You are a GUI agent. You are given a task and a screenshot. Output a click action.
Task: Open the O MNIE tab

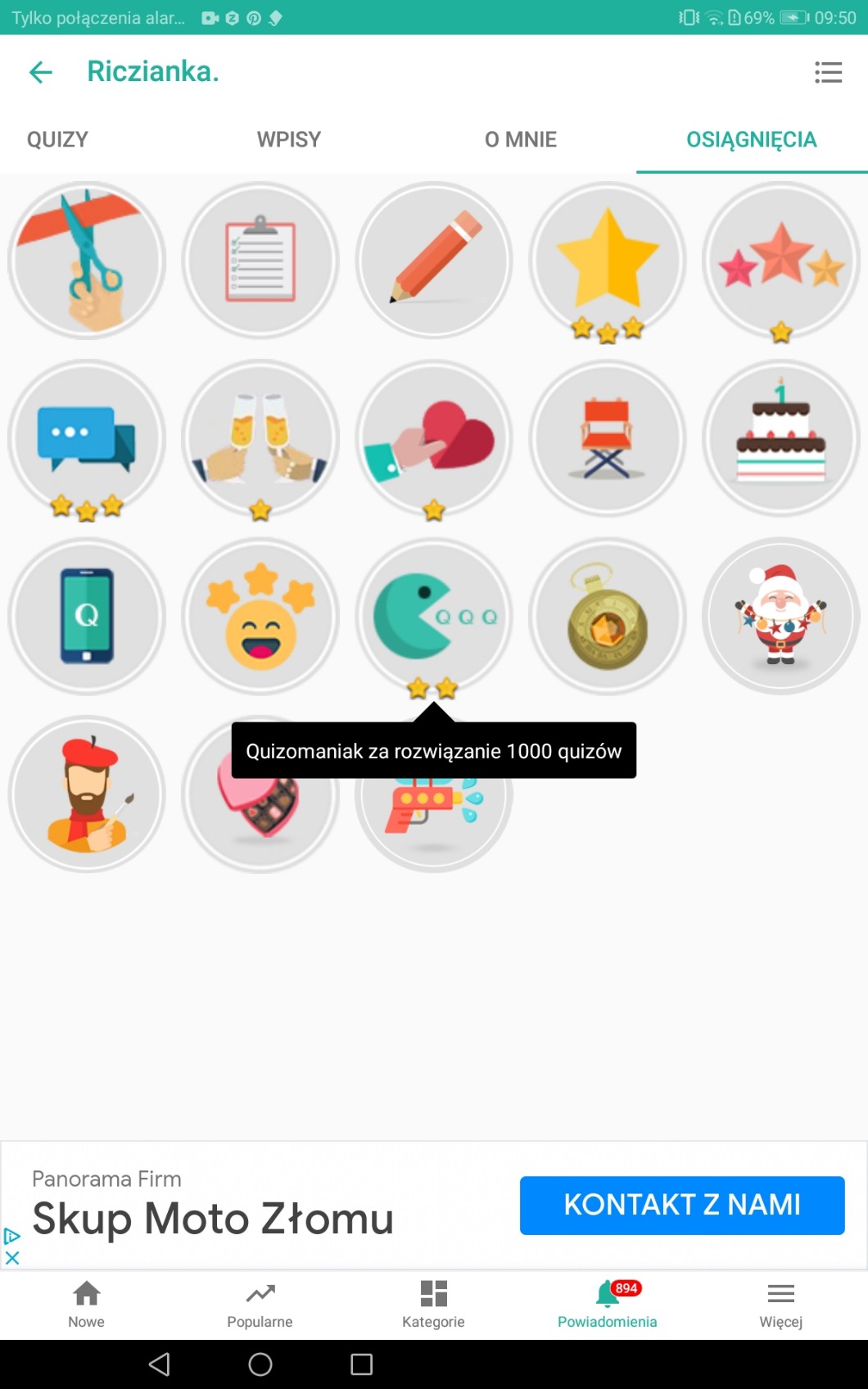(520, 139)
